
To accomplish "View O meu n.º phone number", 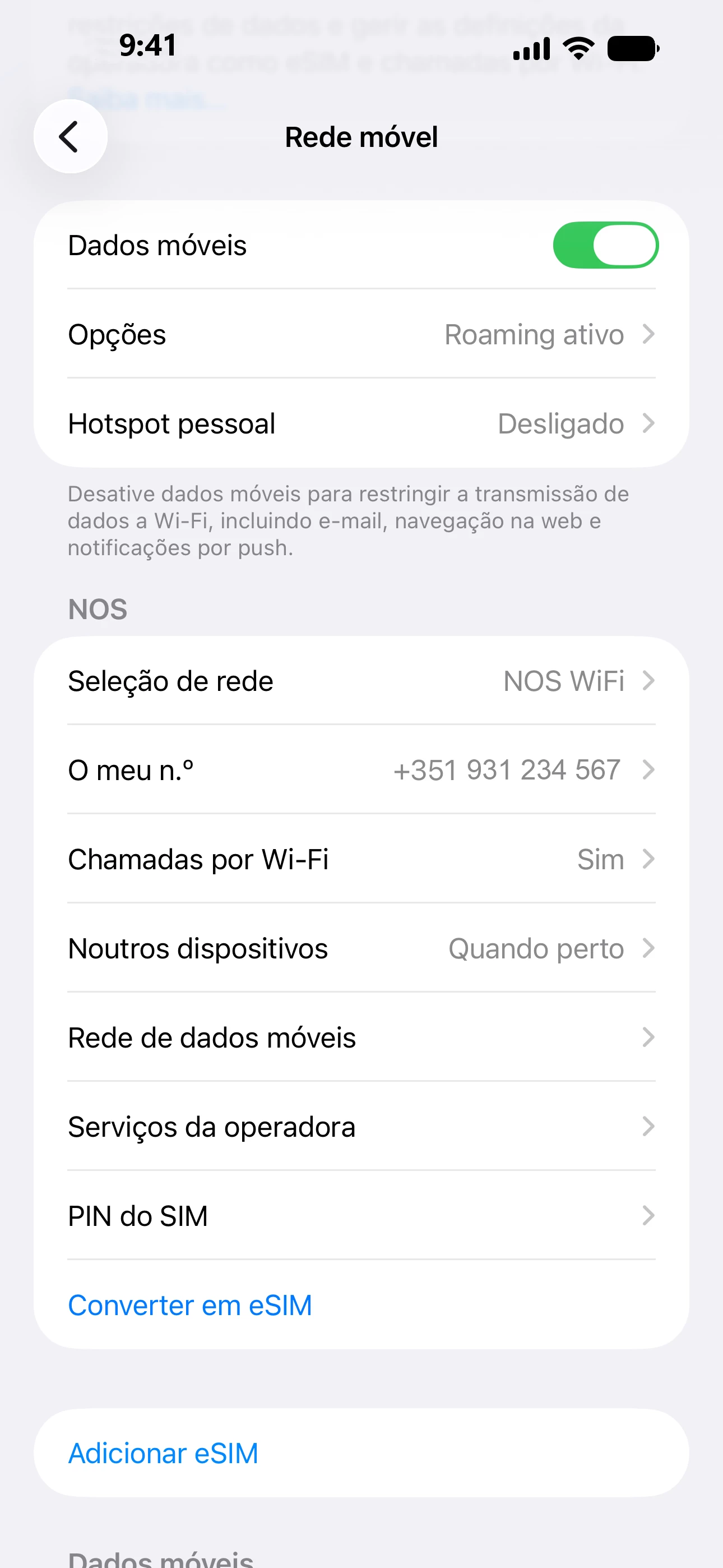I will (x=361, y=770).
